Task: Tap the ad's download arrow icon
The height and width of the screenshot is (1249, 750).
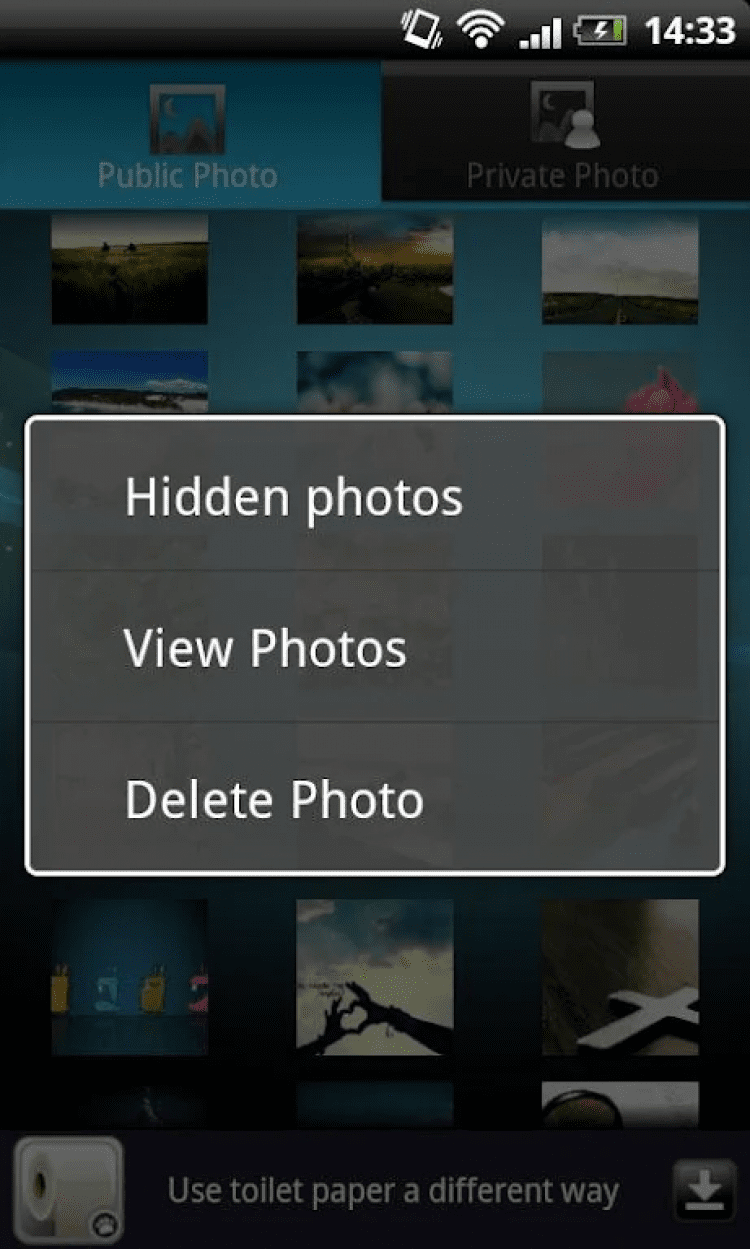Action: pyautogui.click(x=707, y=1192)
